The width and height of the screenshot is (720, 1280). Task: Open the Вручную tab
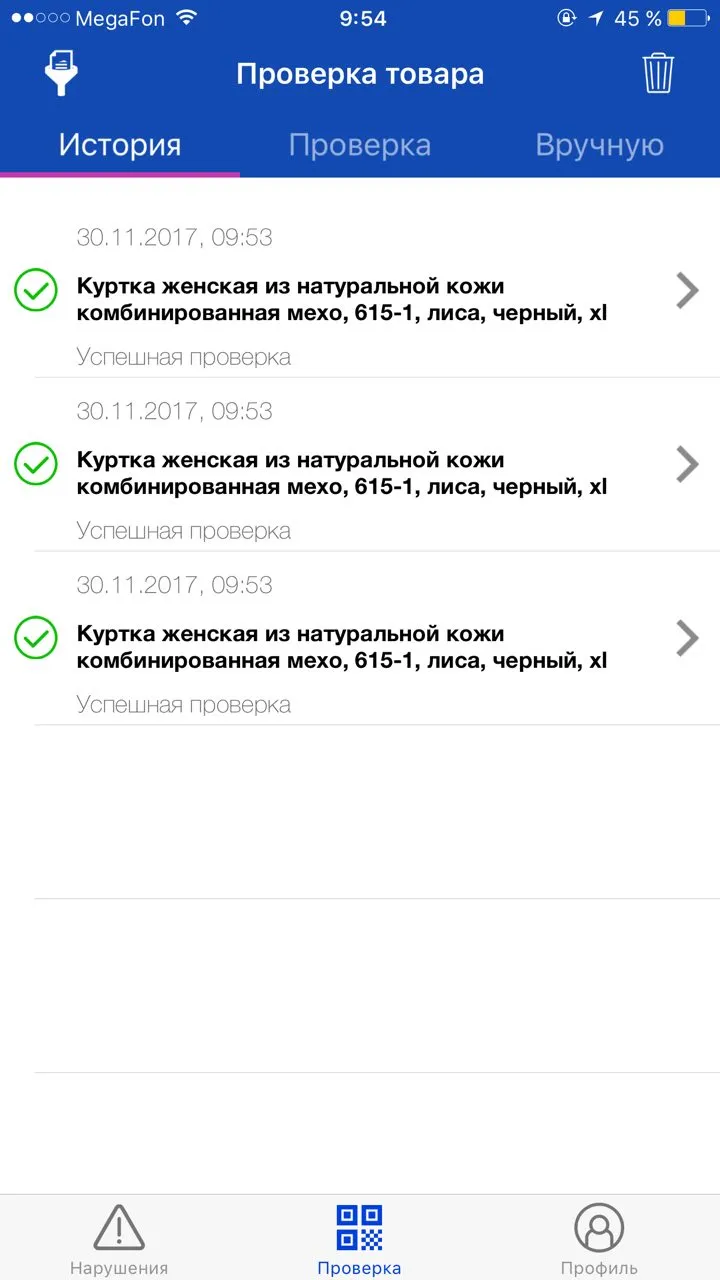(599, 144)
